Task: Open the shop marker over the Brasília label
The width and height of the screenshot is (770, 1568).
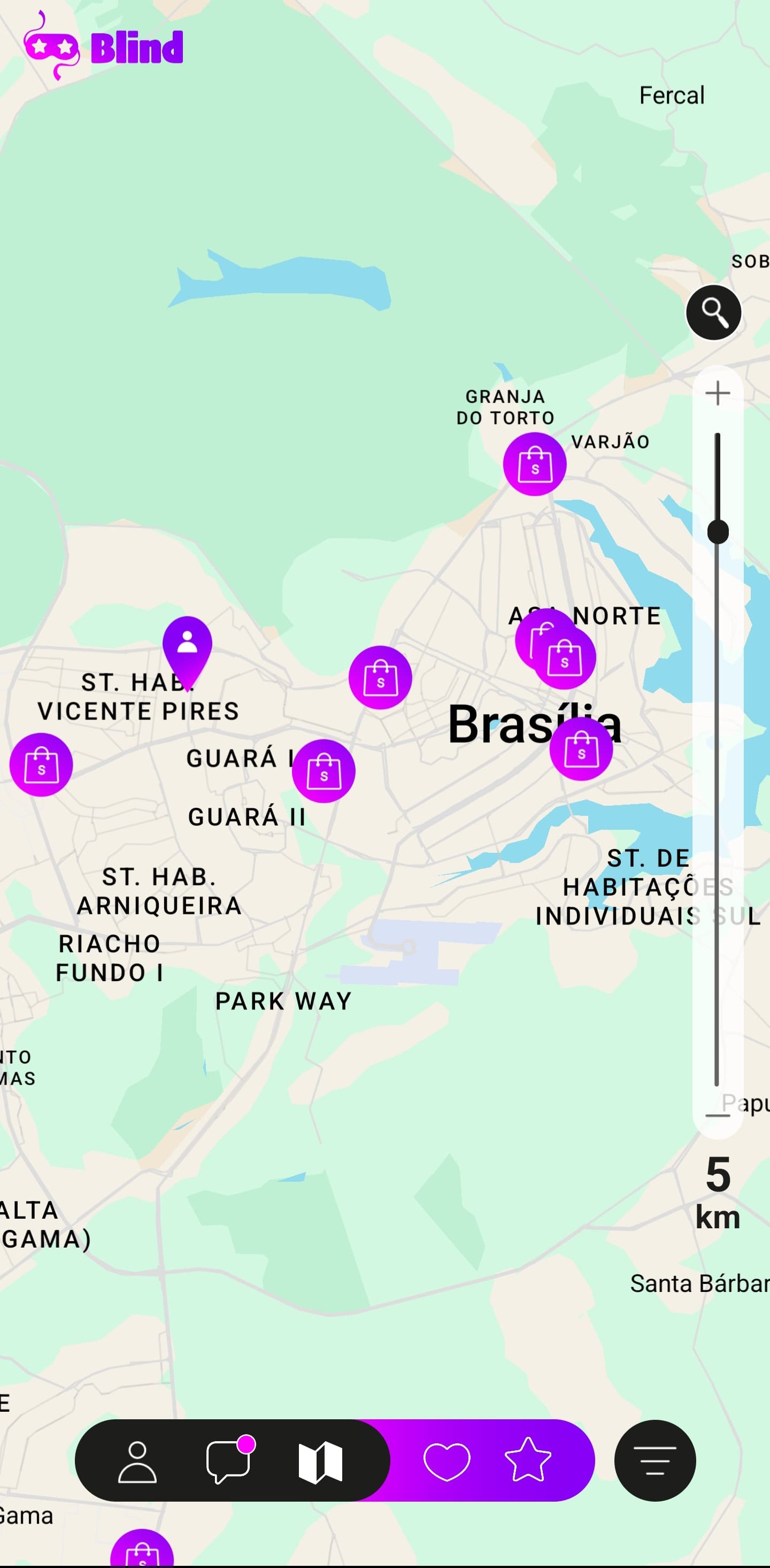Action: coord(581,749)
